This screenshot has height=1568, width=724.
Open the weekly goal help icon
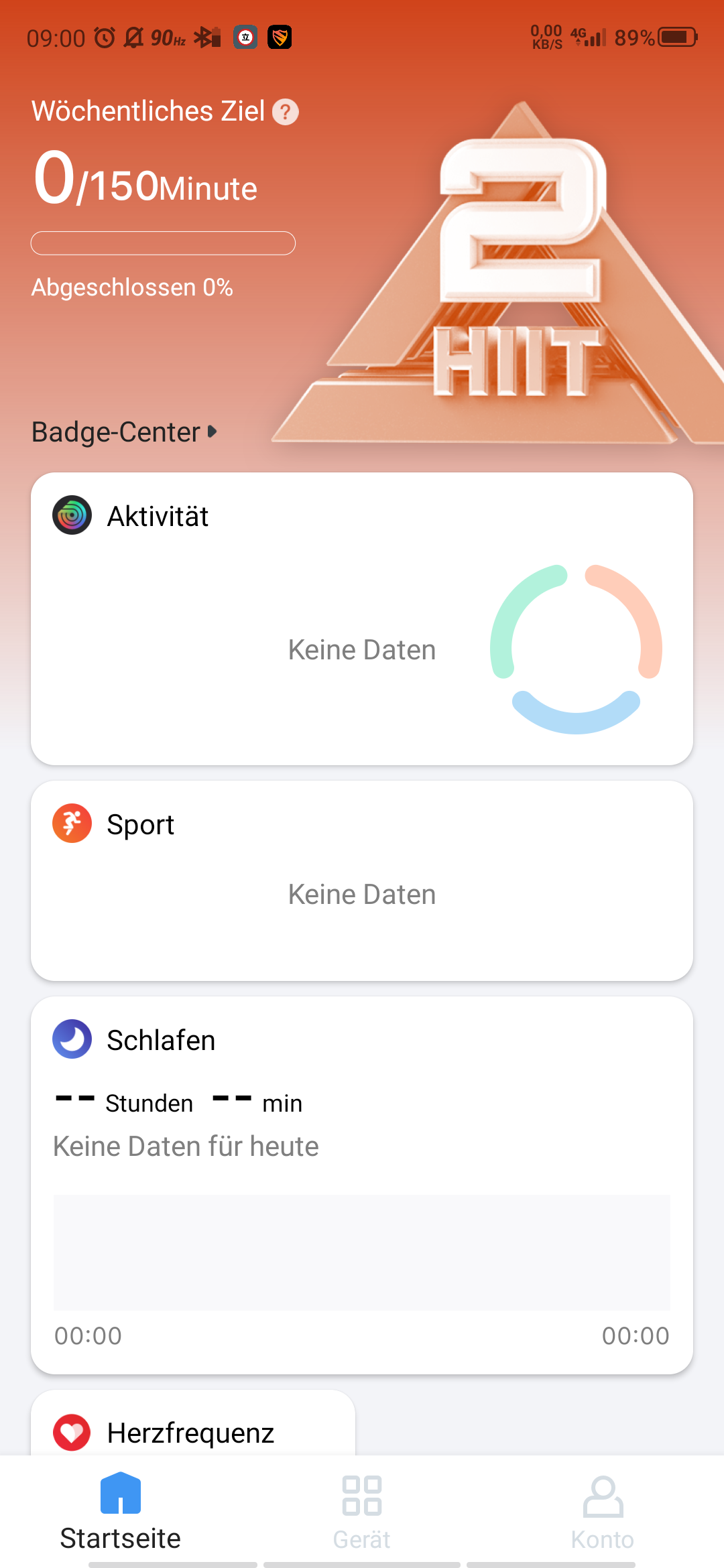click(286, 112)
